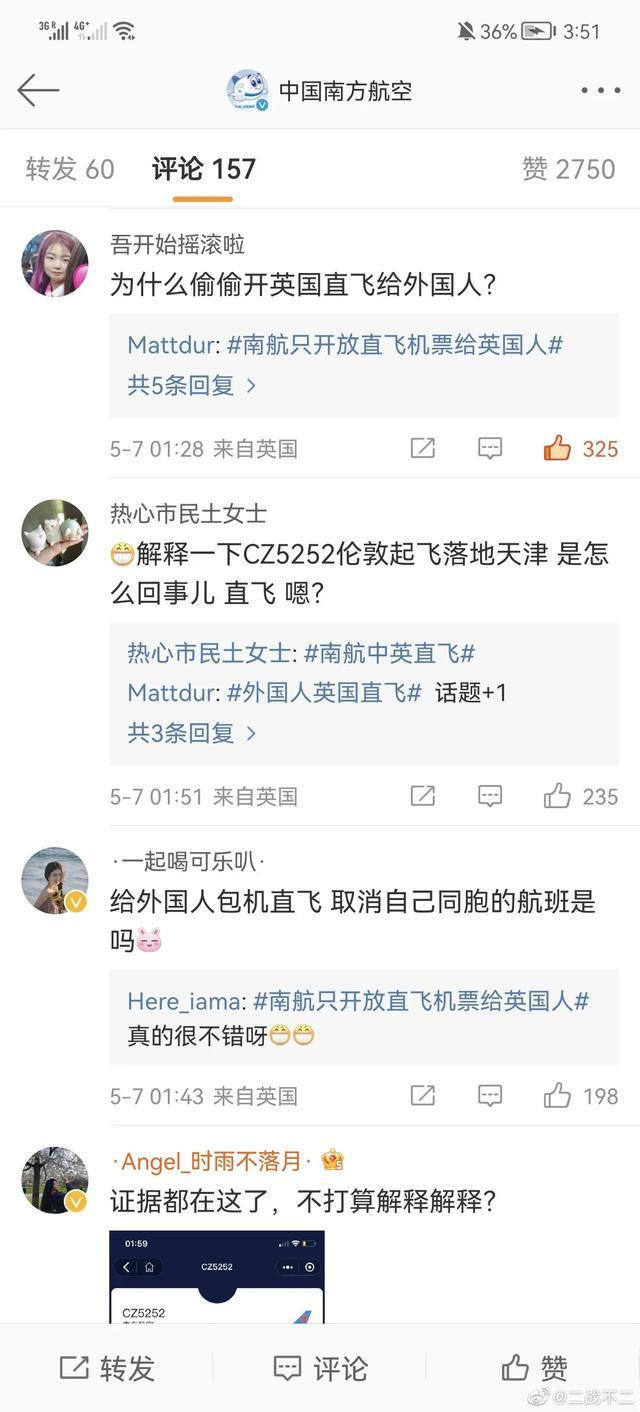Screen dimensions: 640x1412
Task: Open the CZ5252 screenshot in Angel_时雨不落月's comment
Action: [x=217, y=1277]
